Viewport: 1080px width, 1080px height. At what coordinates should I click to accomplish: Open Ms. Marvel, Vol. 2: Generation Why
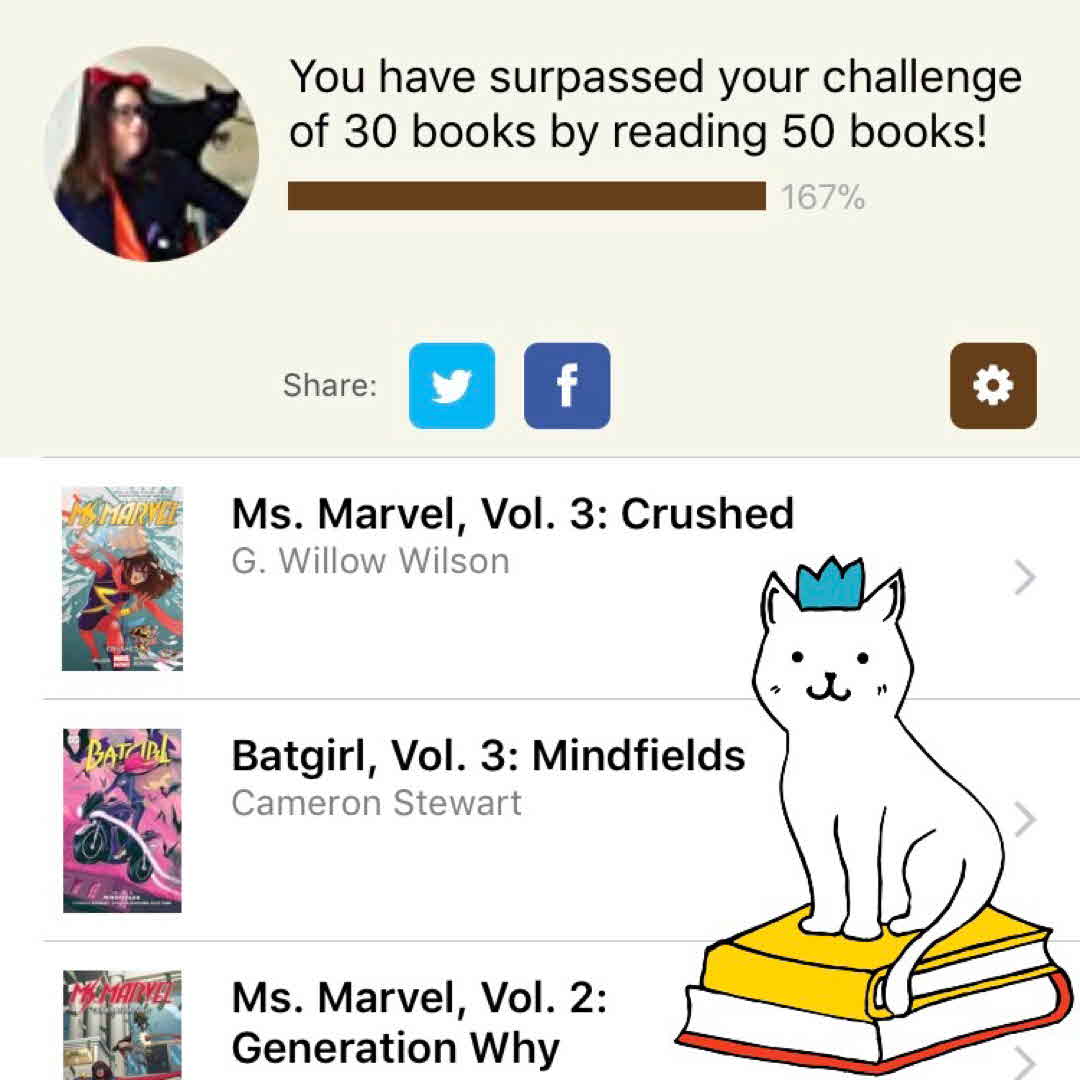point(420,1022)
